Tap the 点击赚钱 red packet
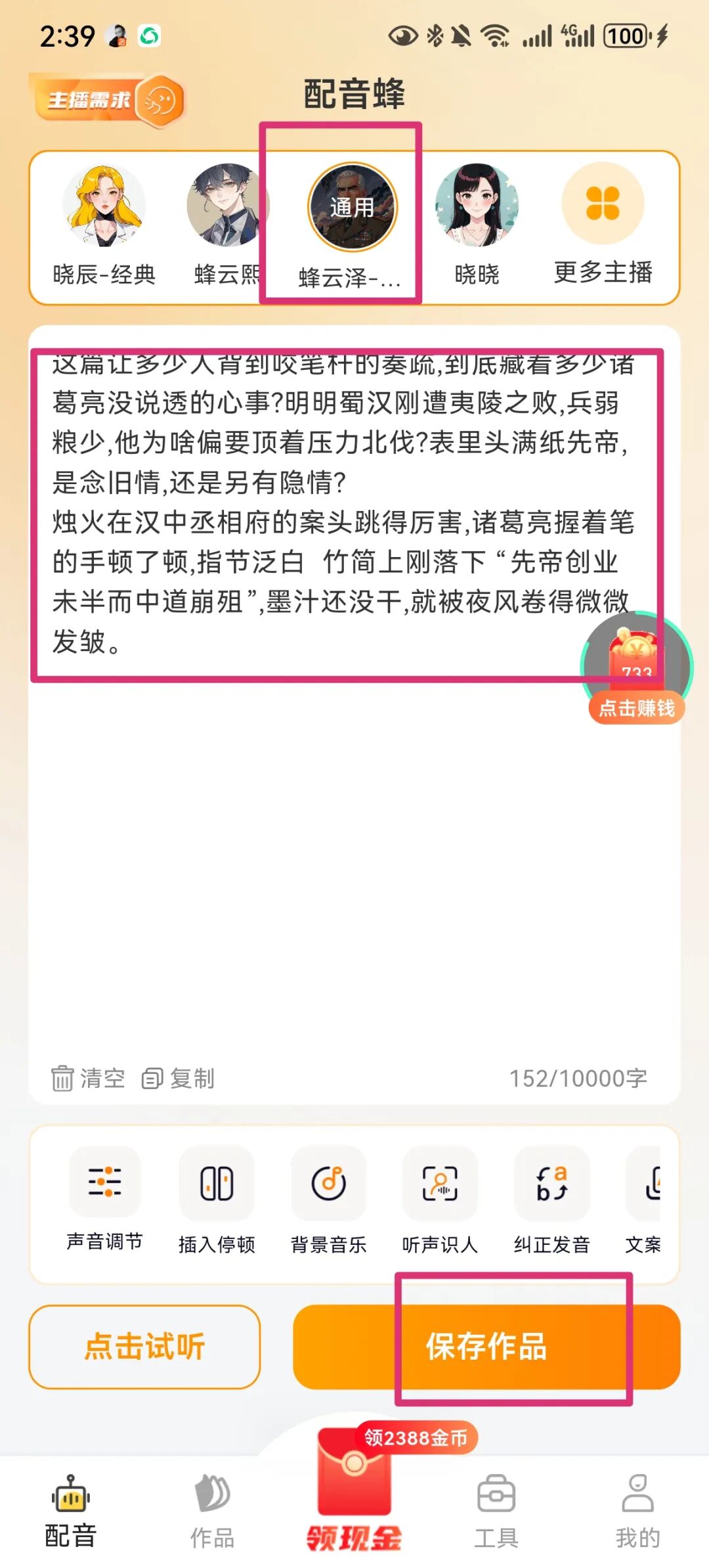Screen dimensions: 709x1568 click(636, 670)
